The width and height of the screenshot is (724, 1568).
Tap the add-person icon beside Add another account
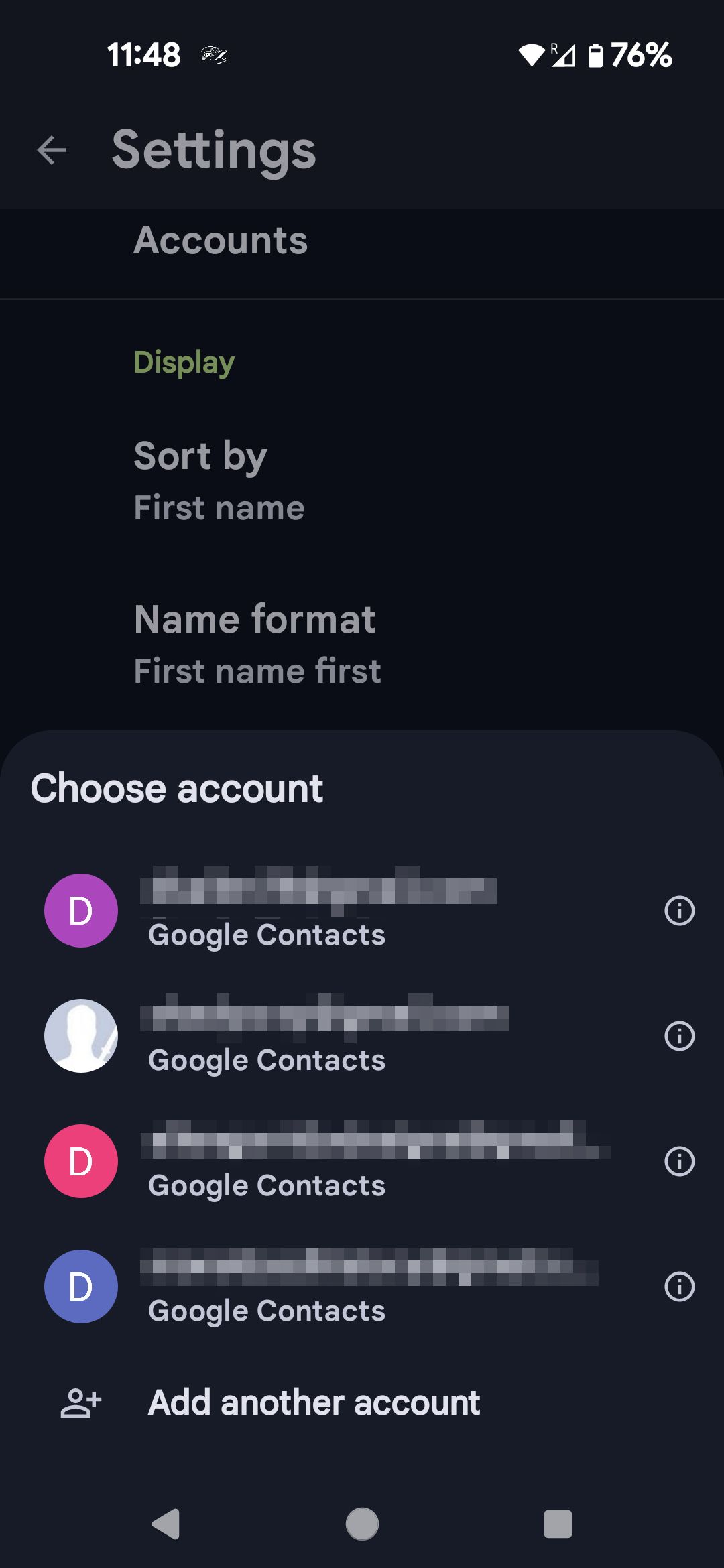(80, 1402)
